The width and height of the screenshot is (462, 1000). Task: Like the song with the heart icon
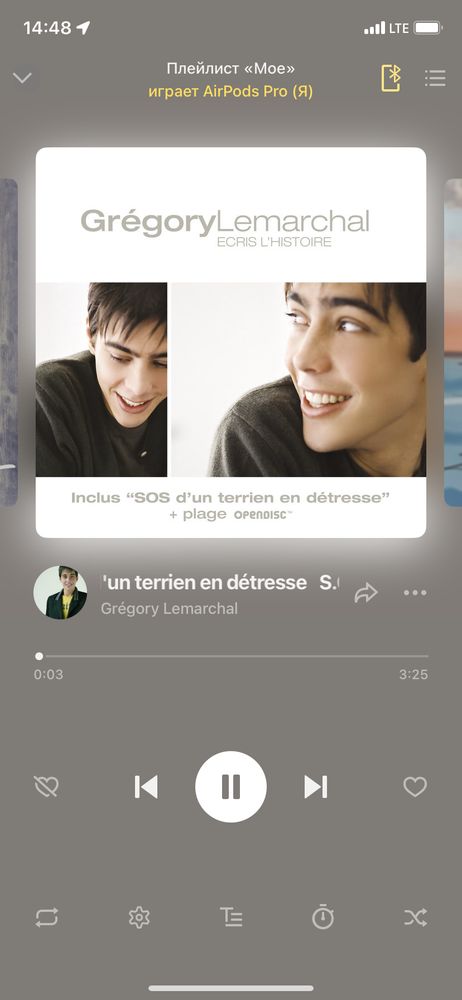tap(415, 787)
